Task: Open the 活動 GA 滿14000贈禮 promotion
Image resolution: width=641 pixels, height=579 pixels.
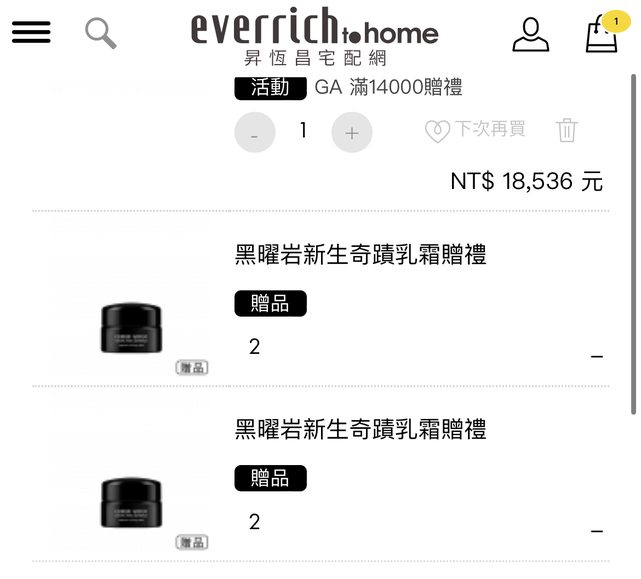Action: coord(348,88)
